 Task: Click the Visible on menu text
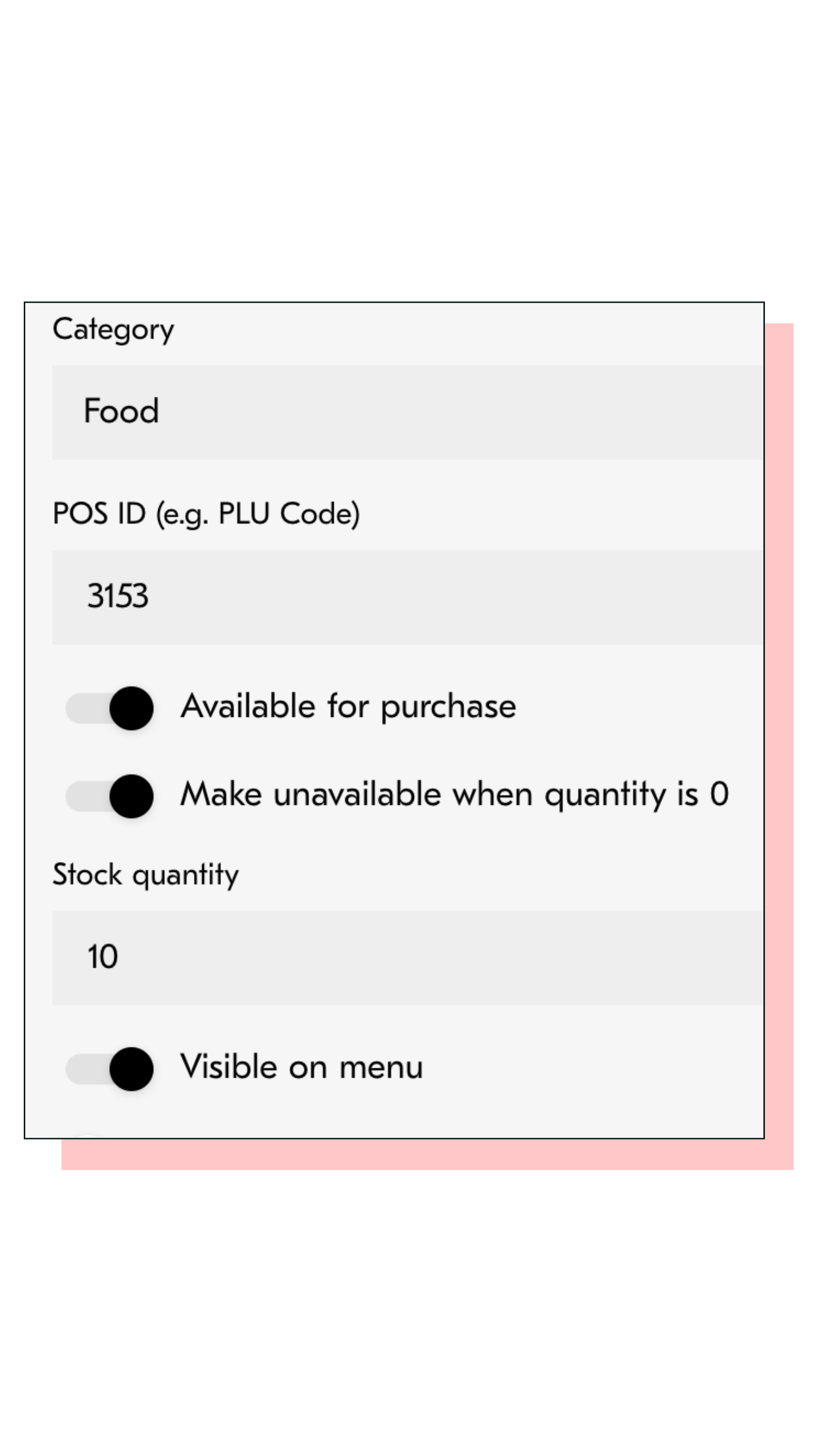click(x=302, y=1066)
